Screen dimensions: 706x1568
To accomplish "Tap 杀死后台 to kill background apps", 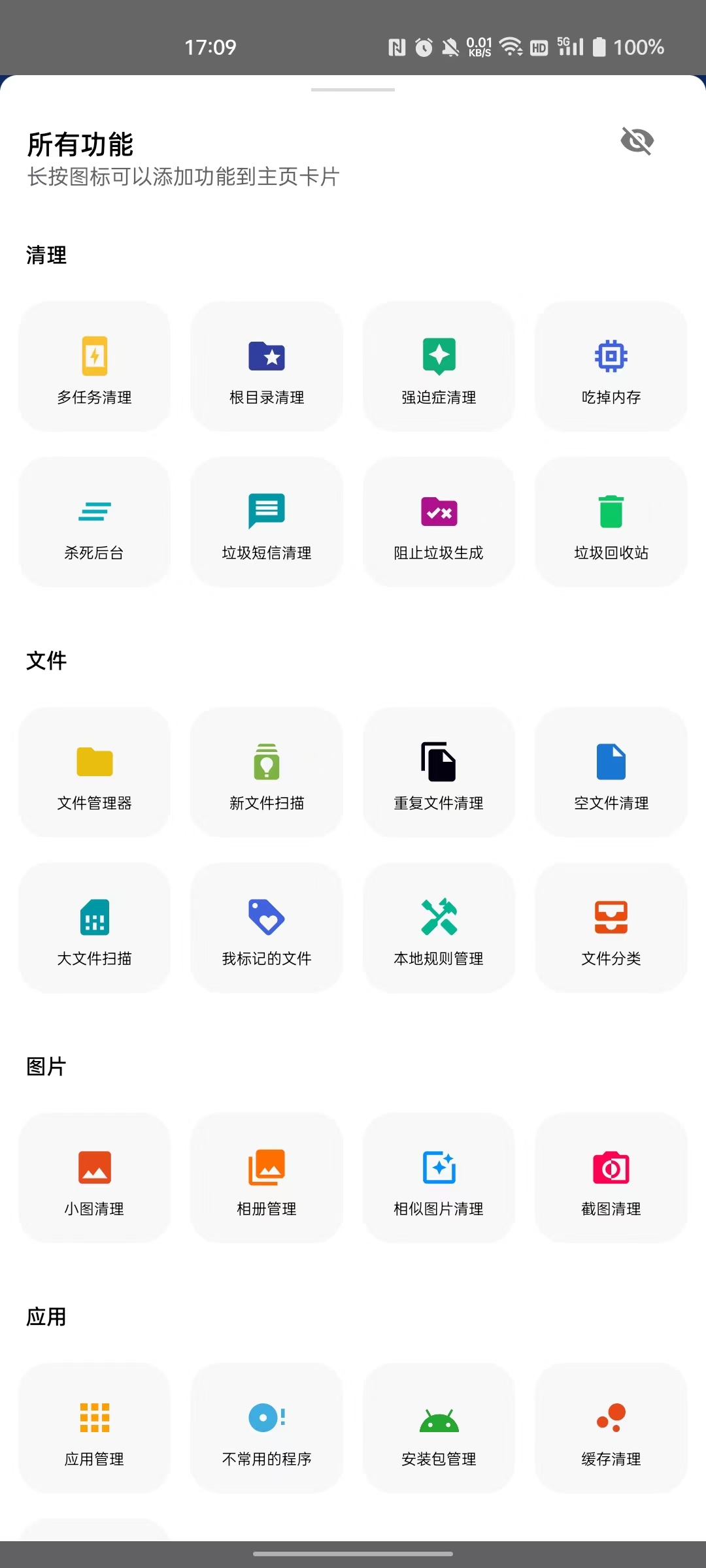I will [x=95, y=523].
